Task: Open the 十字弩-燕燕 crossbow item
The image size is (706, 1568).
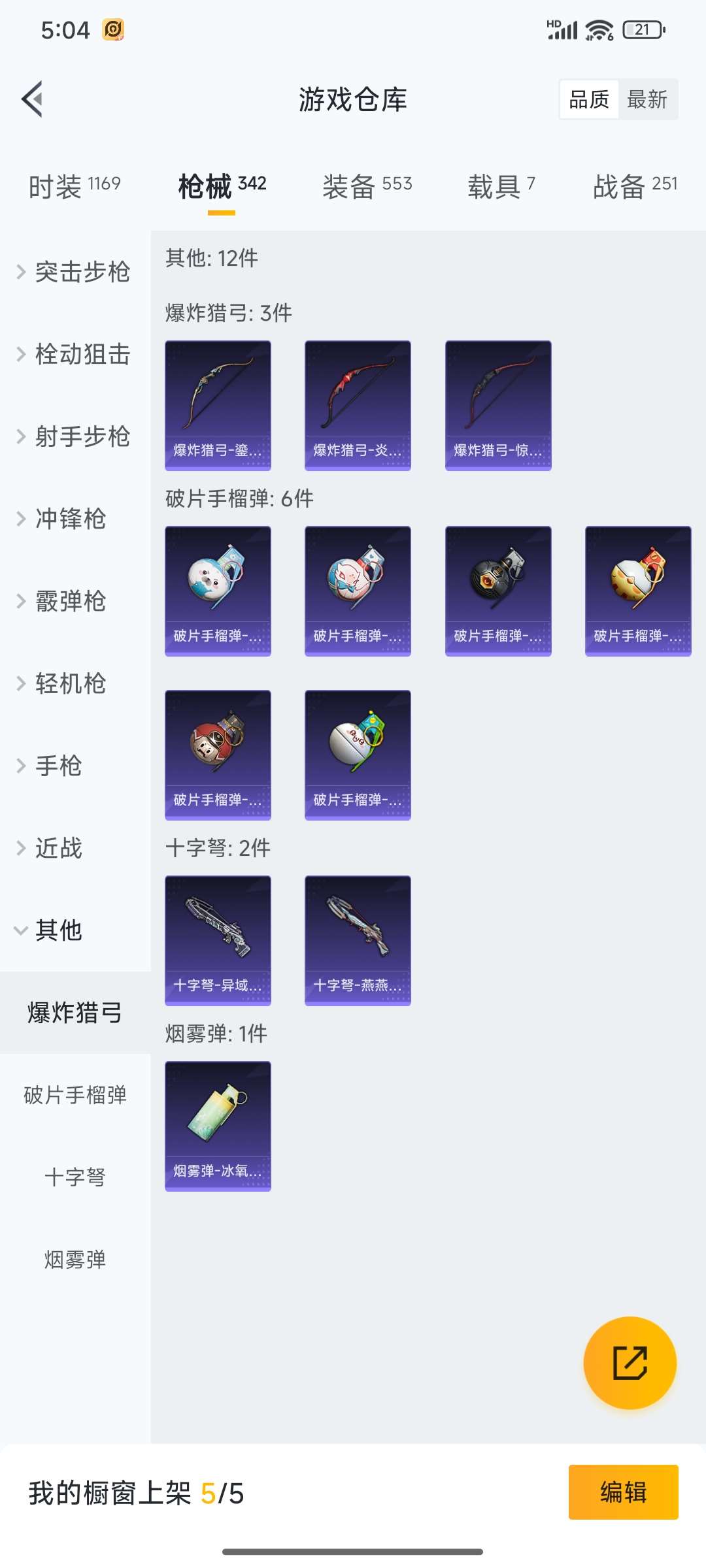Action: 358,939
